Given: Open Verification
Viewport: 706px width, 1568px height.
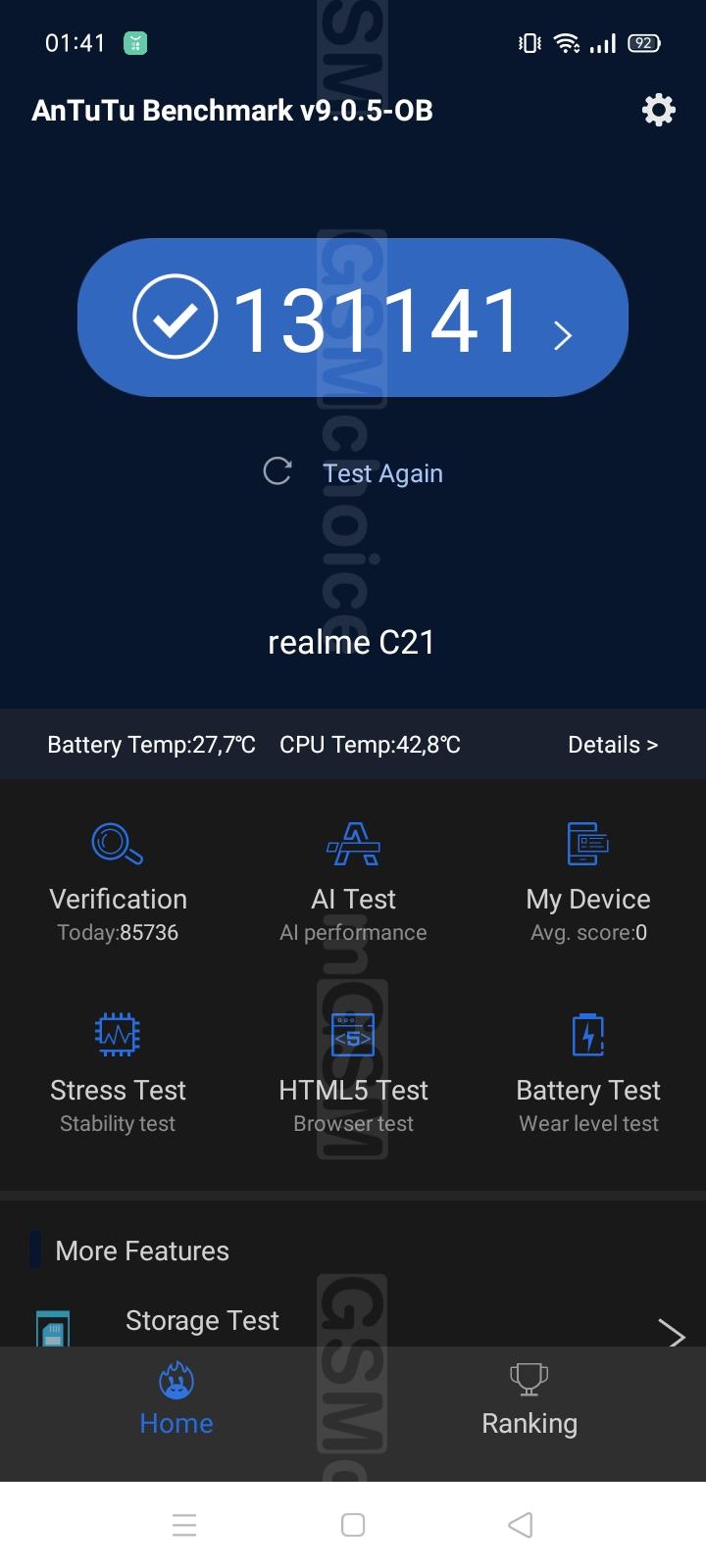Looking at the screenshot, I should tap(118, 883).
